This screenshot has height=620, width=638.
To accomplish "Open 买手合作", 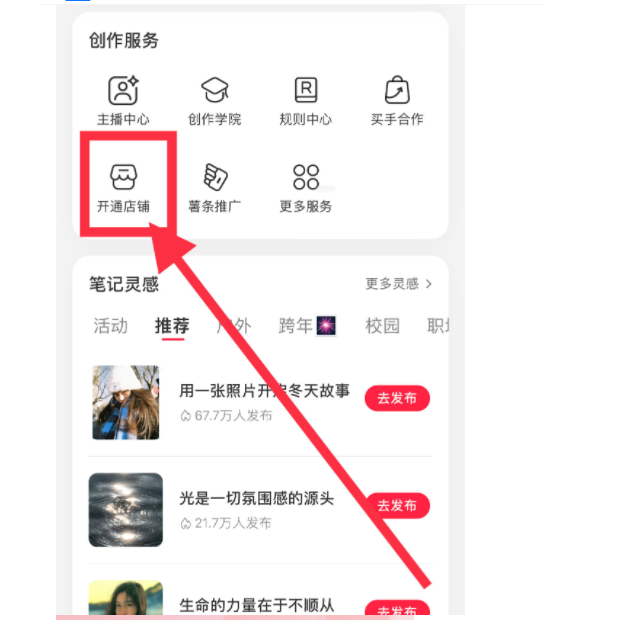I will point(397,100).
